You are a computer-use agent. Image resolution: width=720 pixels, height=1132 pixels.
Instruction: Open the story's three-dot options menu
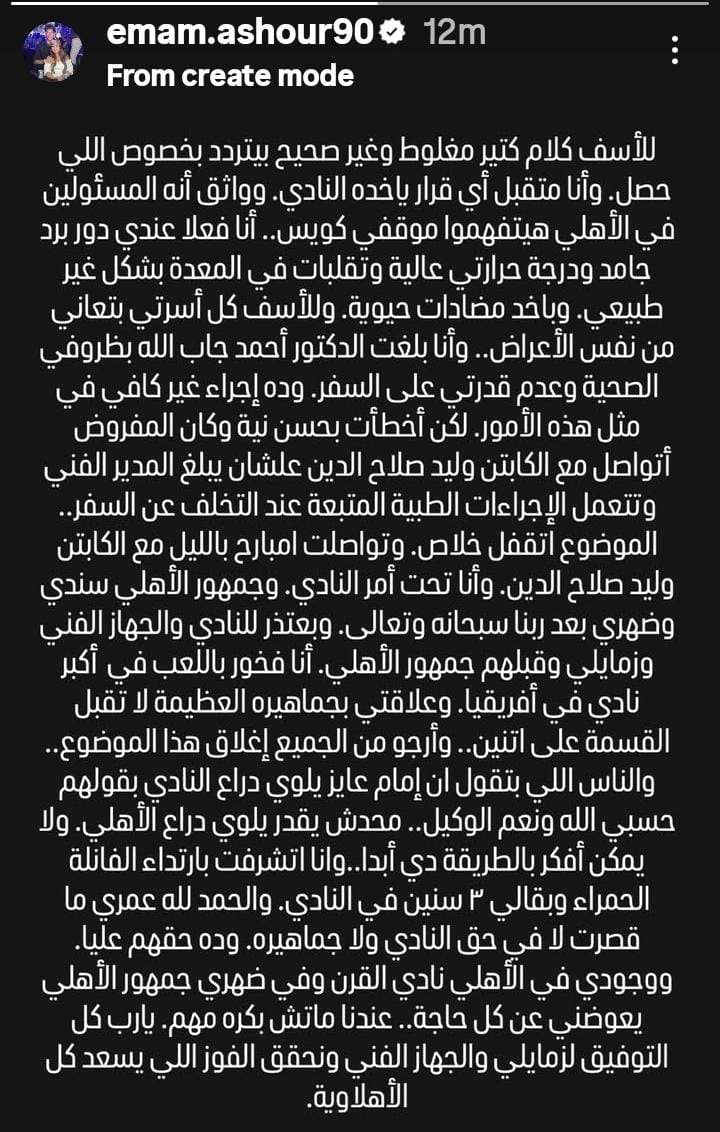click(676, 50)
